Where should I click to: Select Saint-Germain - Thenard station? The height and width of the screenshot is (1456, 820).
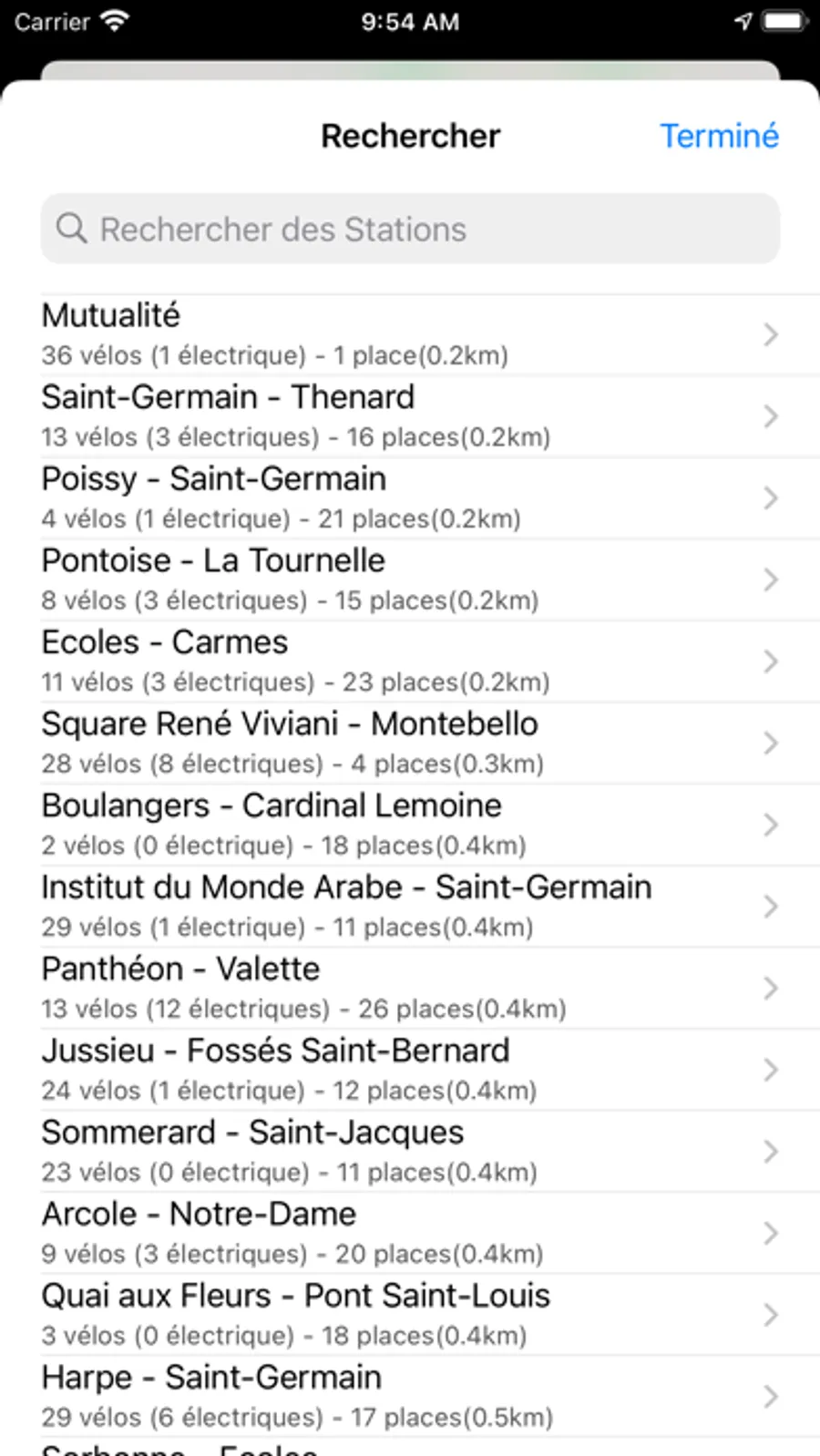[410, 416]
